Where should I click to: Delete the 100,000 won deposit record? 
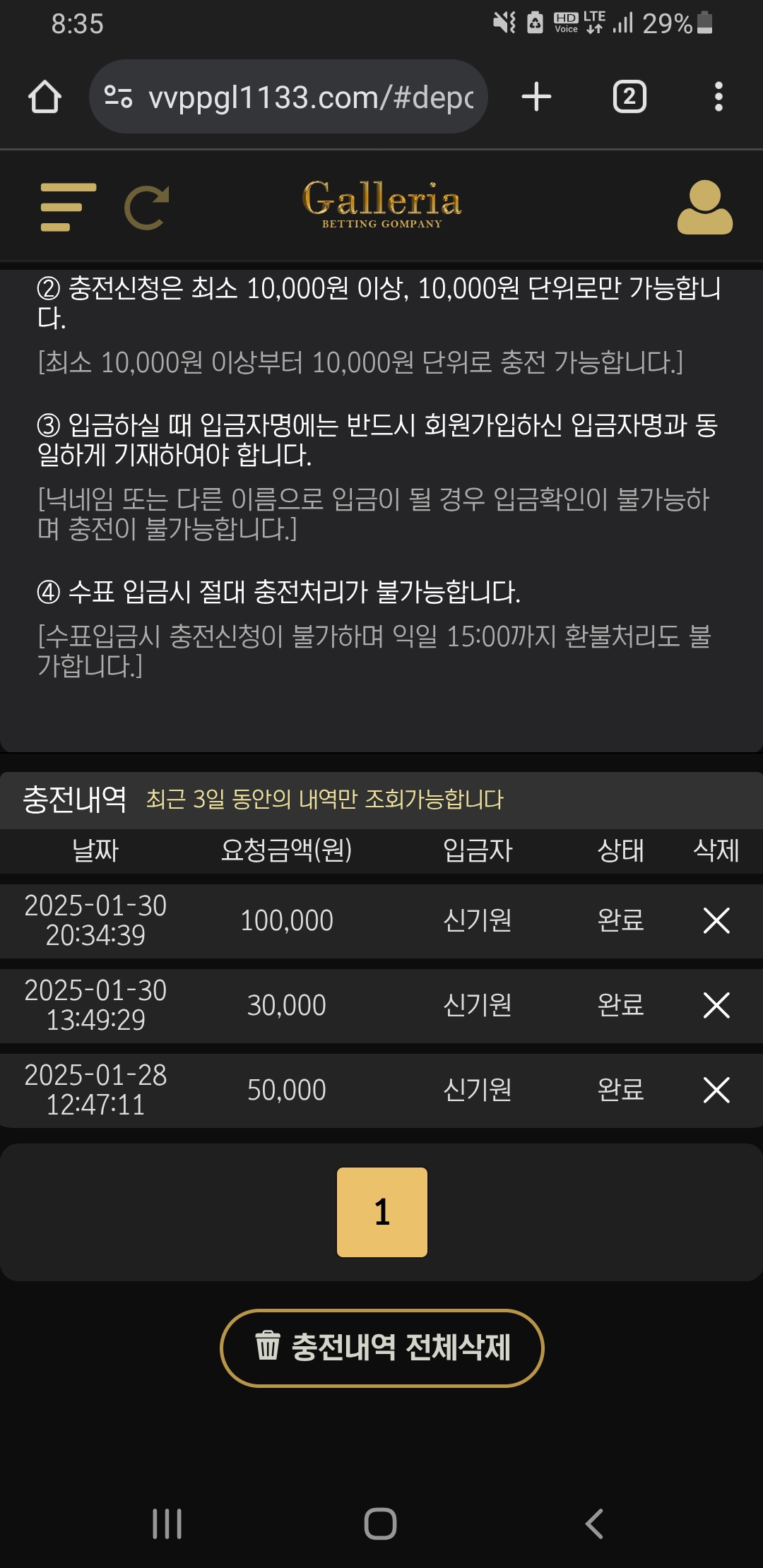point(716,920)
